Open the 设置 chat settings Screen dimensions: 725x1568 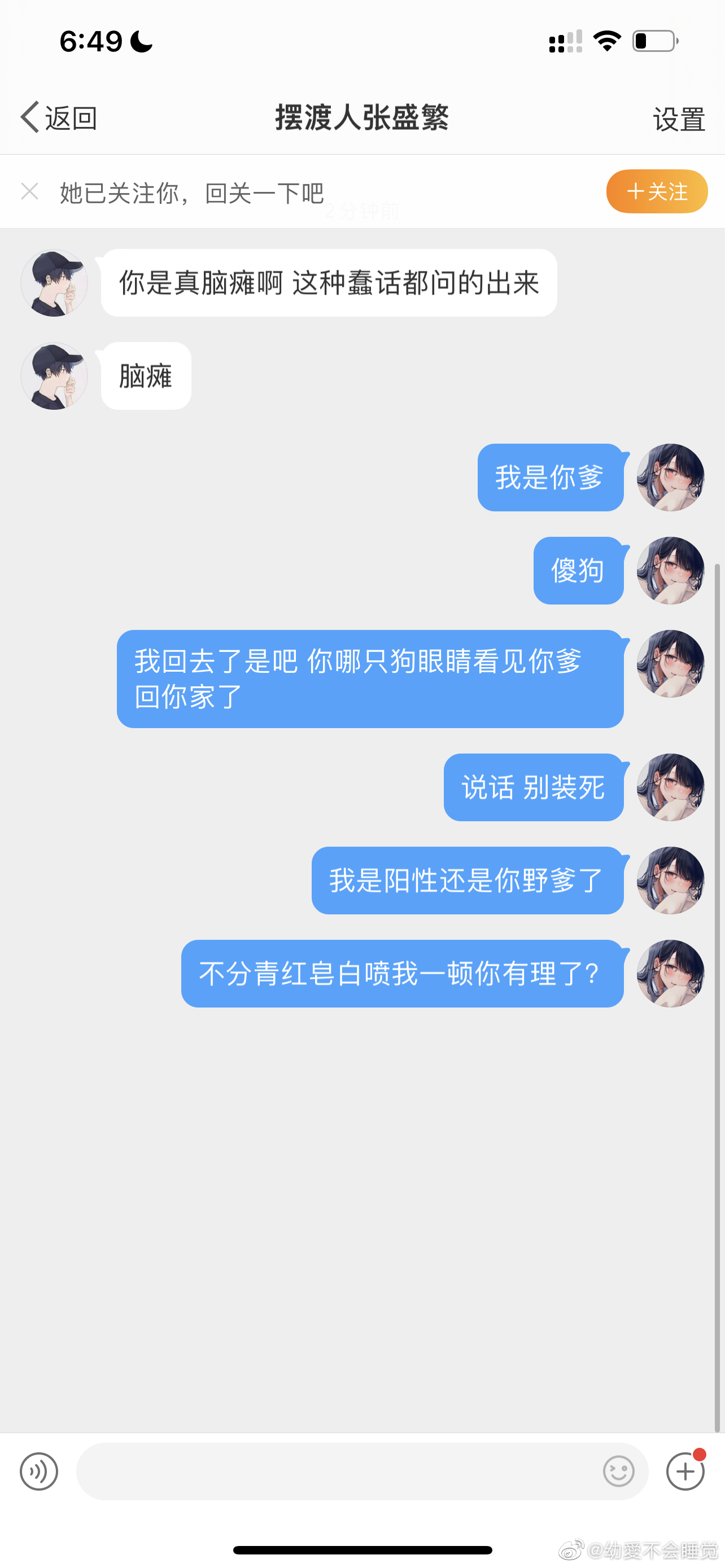click(x=678, y=119)
